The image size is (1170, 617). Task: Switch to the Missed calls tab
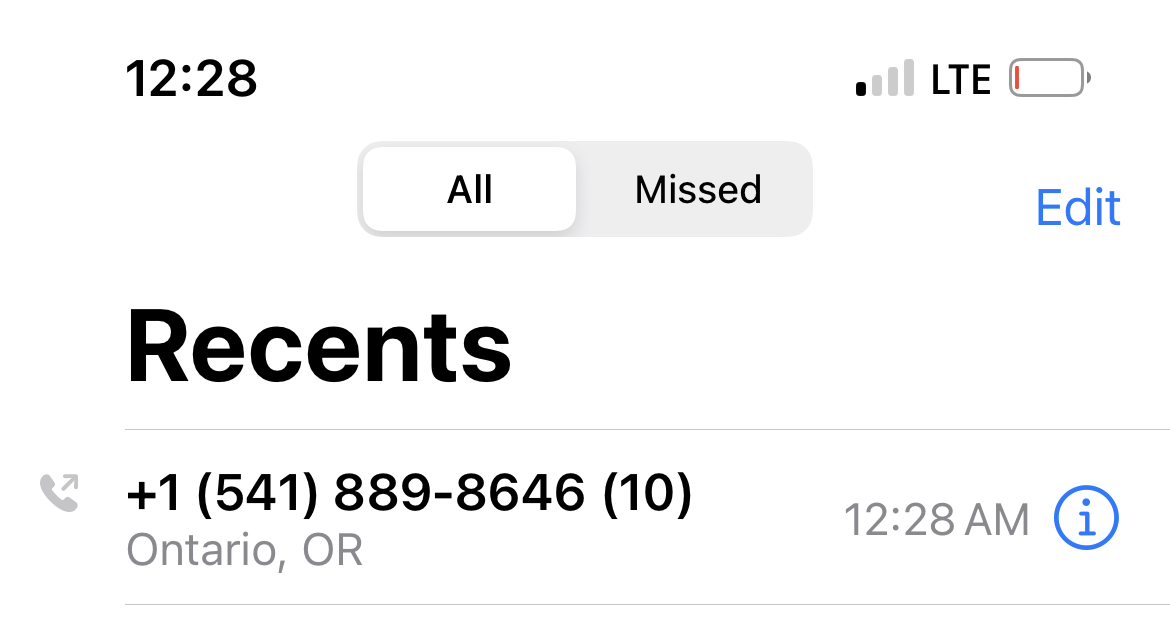coord(698,189)
